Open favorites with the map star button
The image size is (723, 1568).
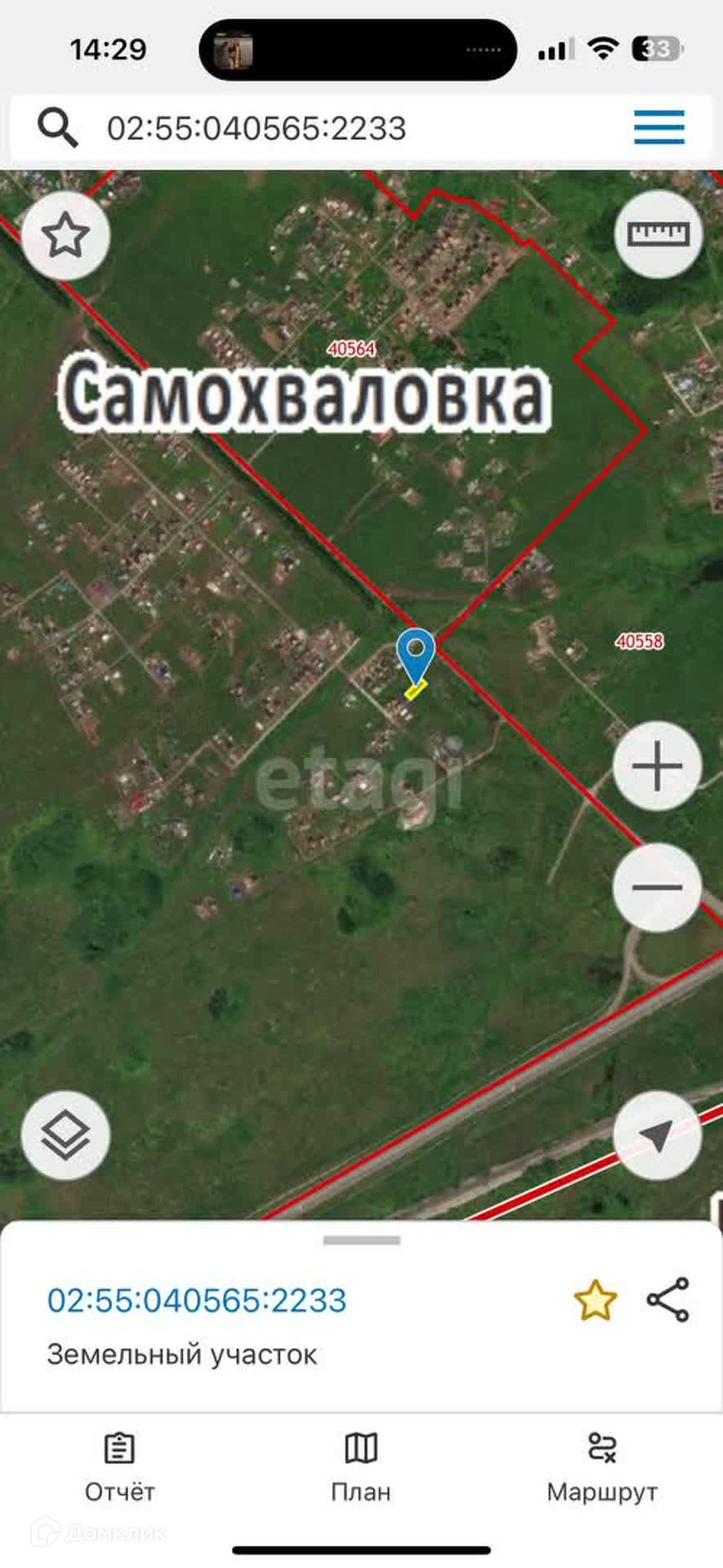pos(65,236)
